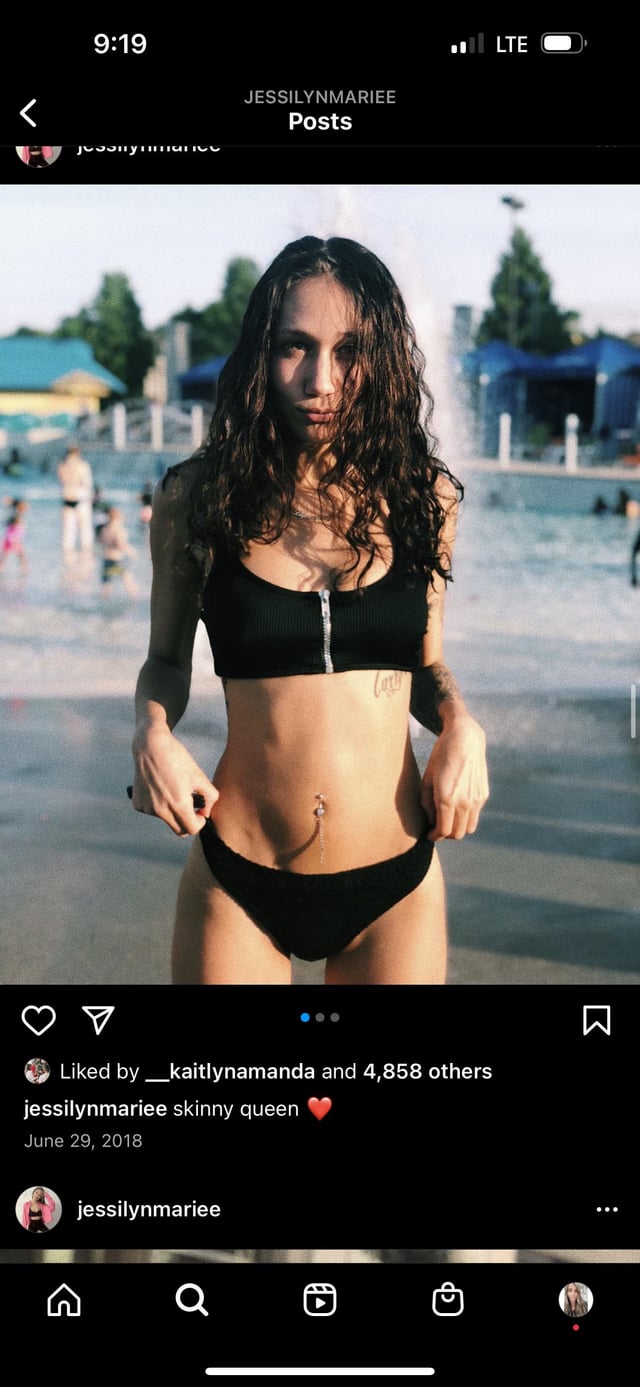Open the next post's jessilynmariee header

(x=148, y=1209)
